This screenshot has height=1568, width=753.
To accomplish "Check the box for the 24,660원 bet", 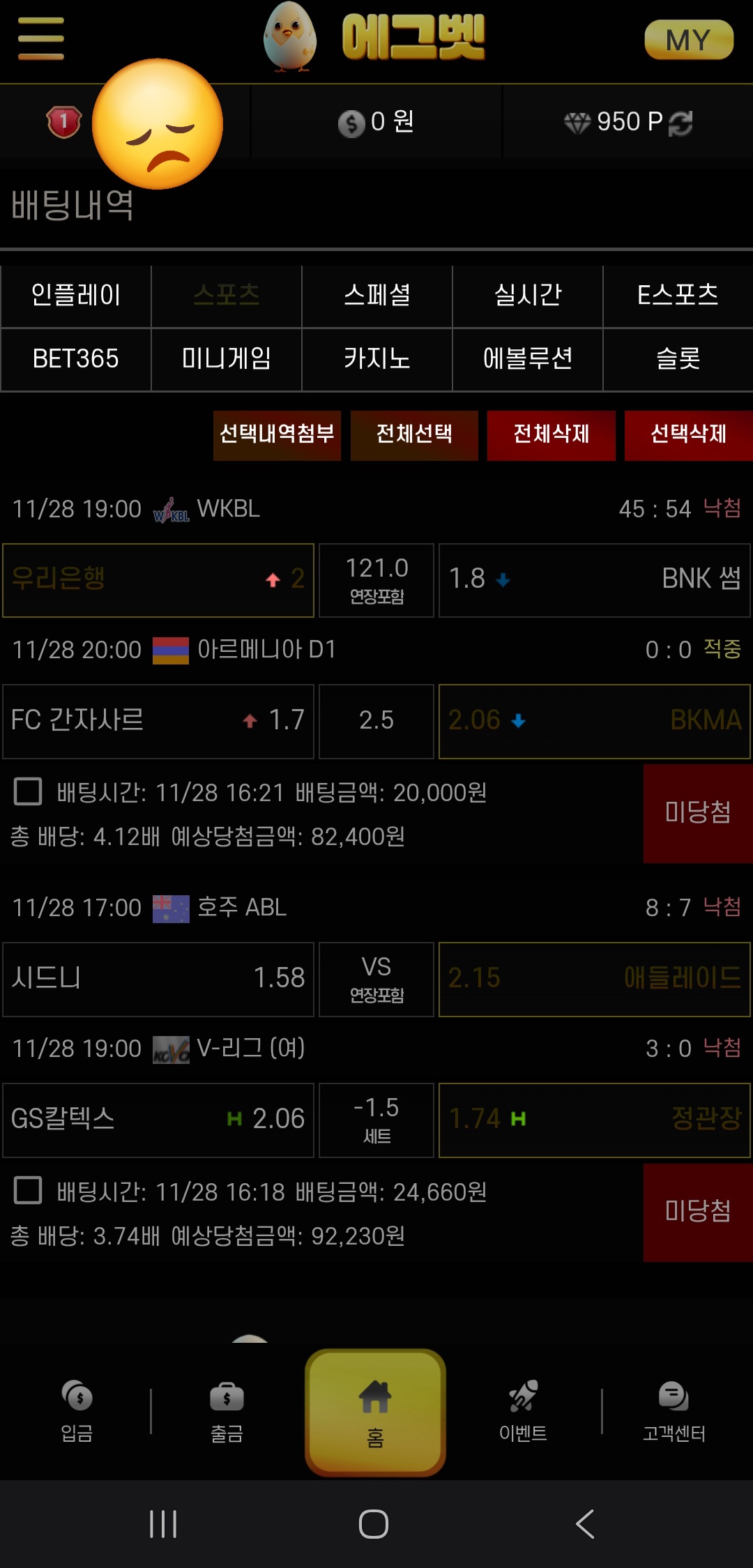I will 28,1191.
